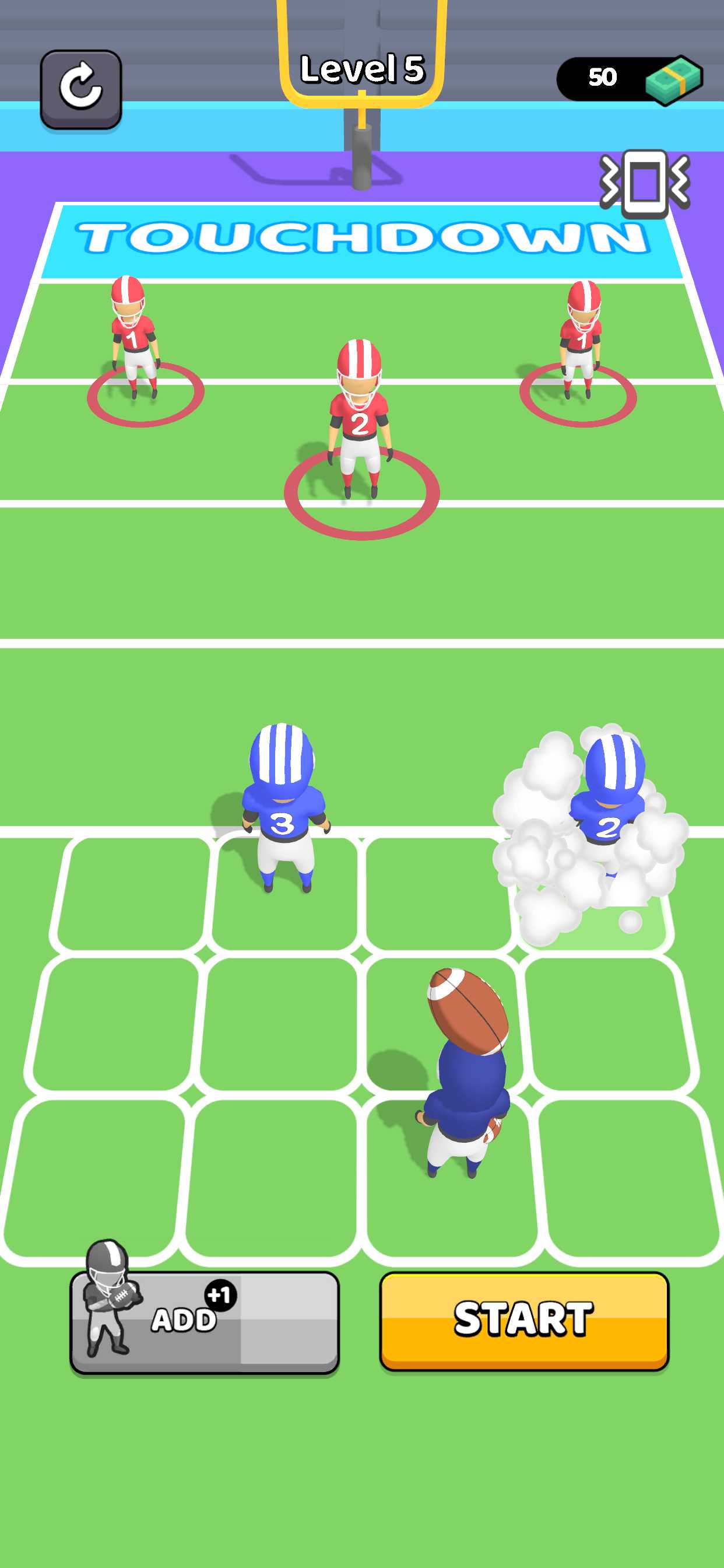This screenshot has height=1568, width=724.
Task: Tap the restart level arrow button
Action: (81, 89)
